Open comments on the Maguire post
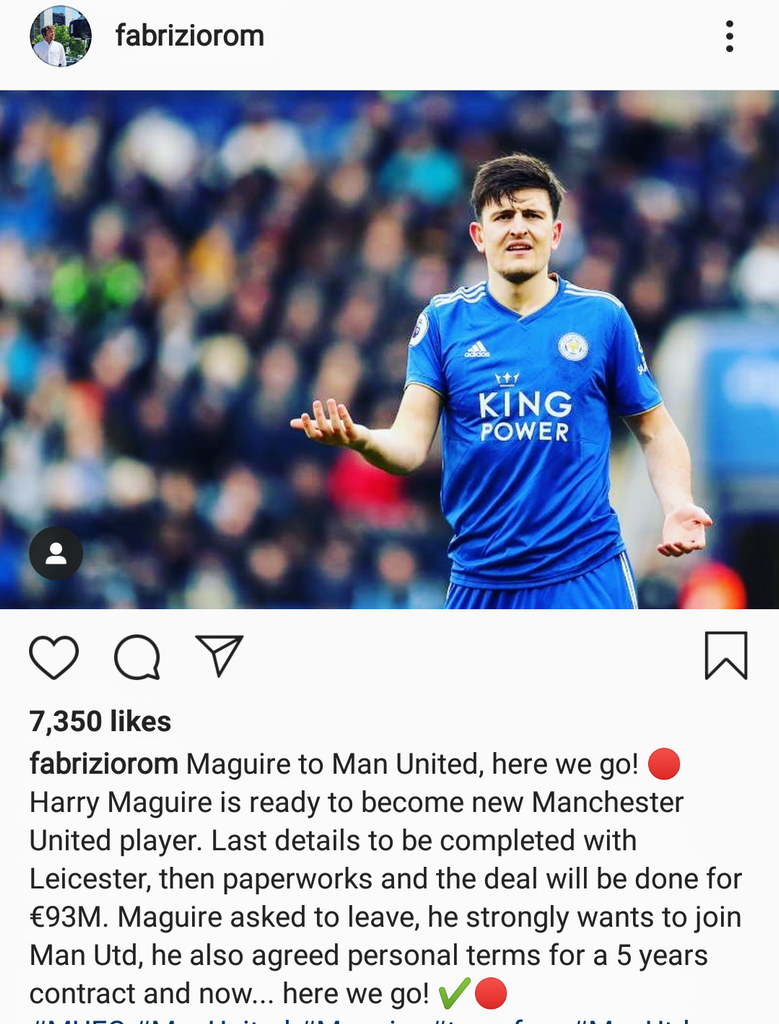Image resolution: width=779 pixels, height=1024 pixels. click(x=137, y=657)
